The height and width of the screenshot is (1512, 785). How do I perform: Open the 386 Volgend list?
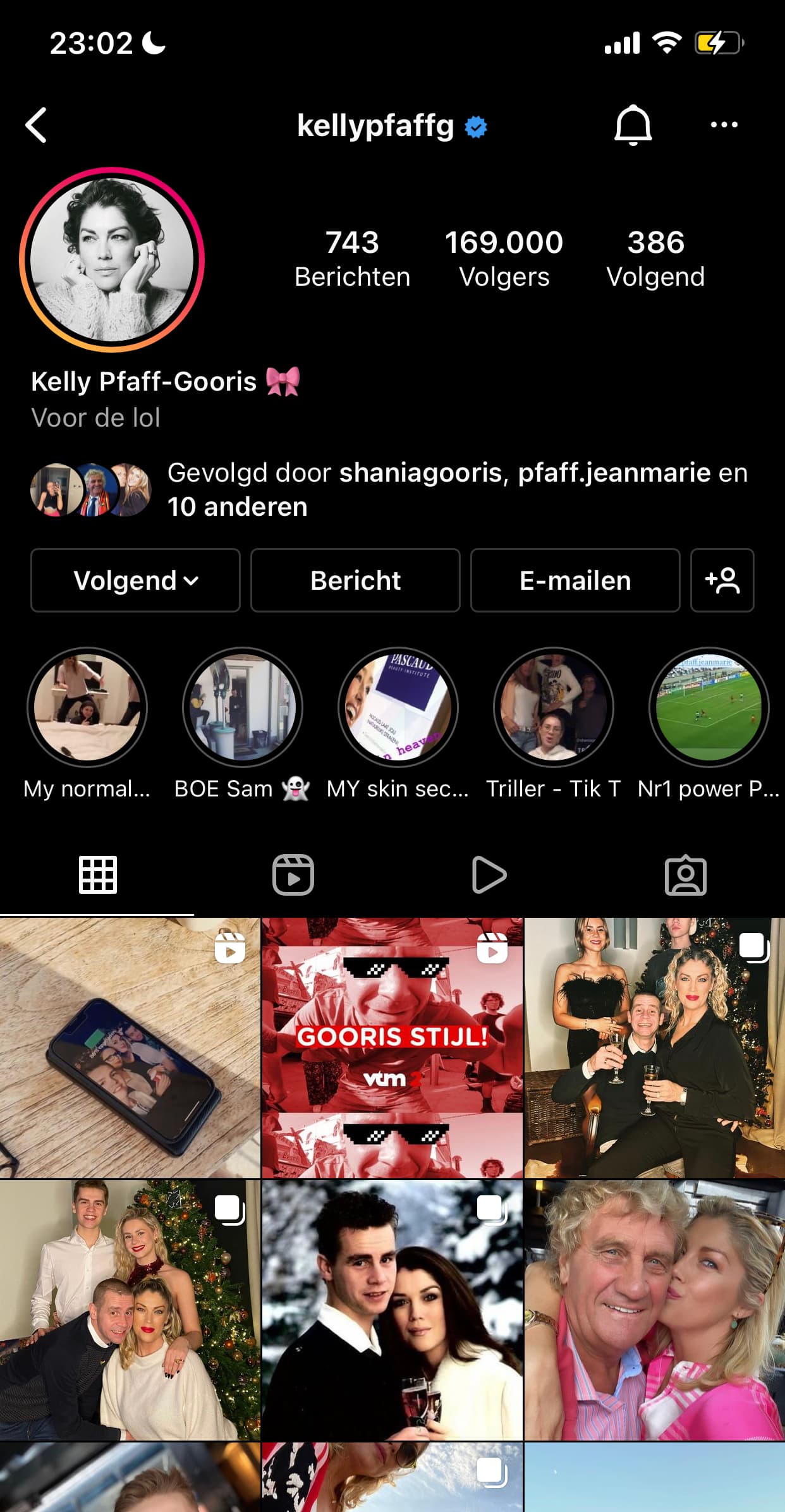click(655, 259)
